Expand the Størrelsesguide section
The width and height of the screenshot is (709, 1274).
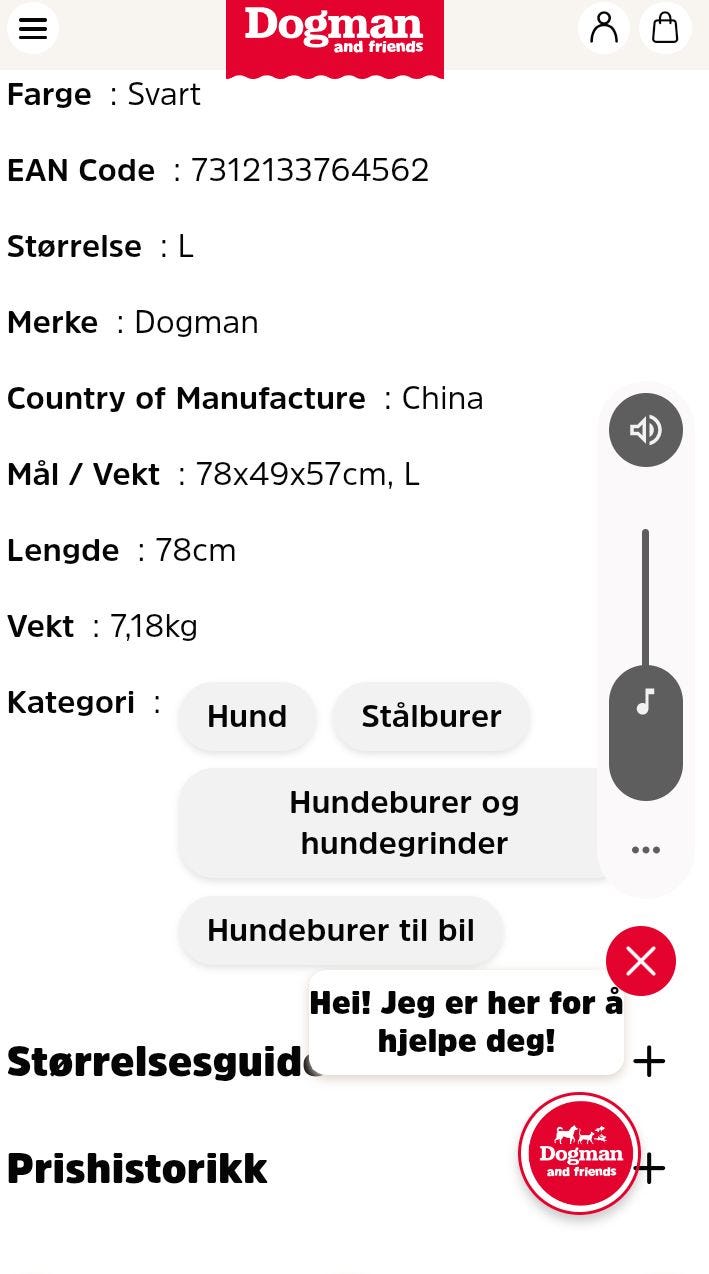[x=649, y=1061]
